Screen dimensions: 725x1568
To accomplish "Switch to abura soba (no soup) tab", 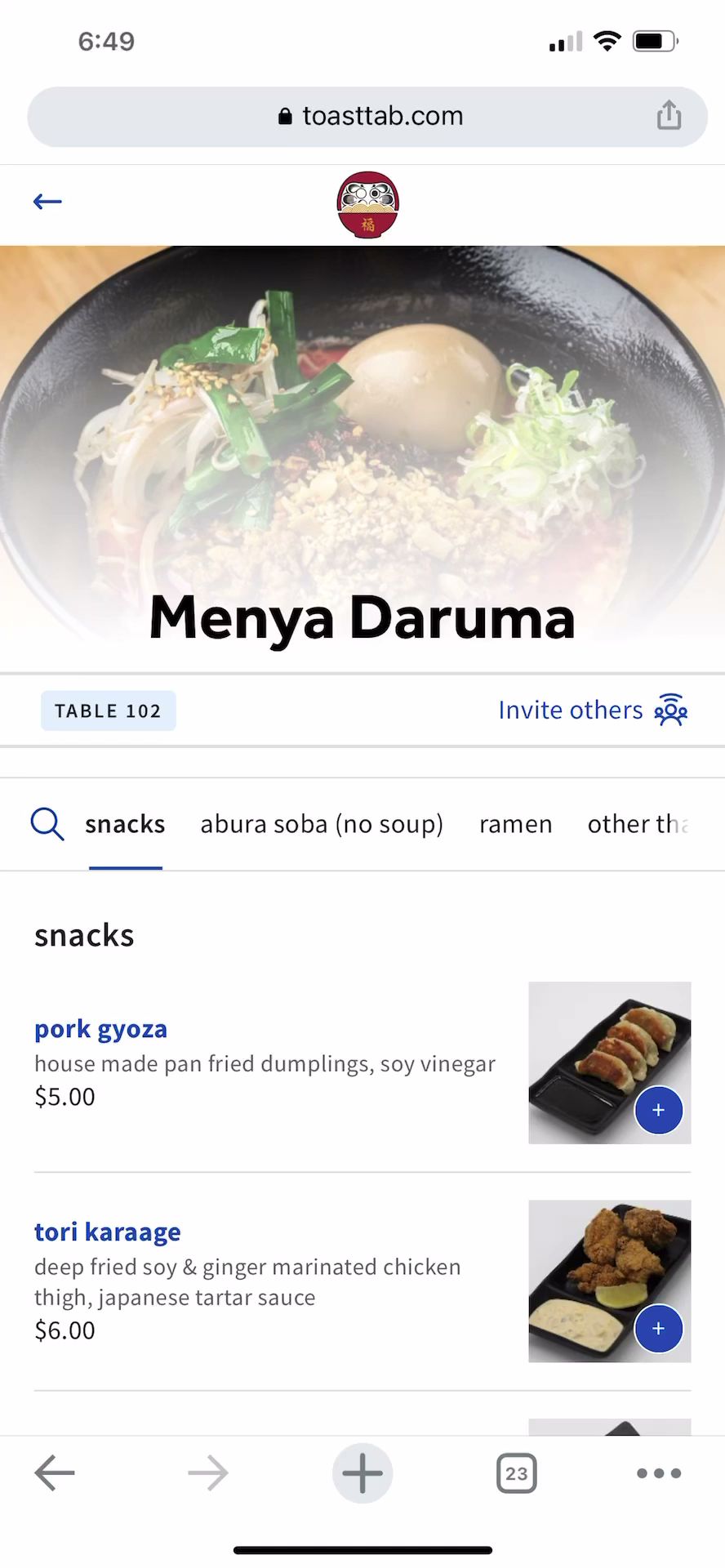I will pyautogui.click(x=322, y=824).
